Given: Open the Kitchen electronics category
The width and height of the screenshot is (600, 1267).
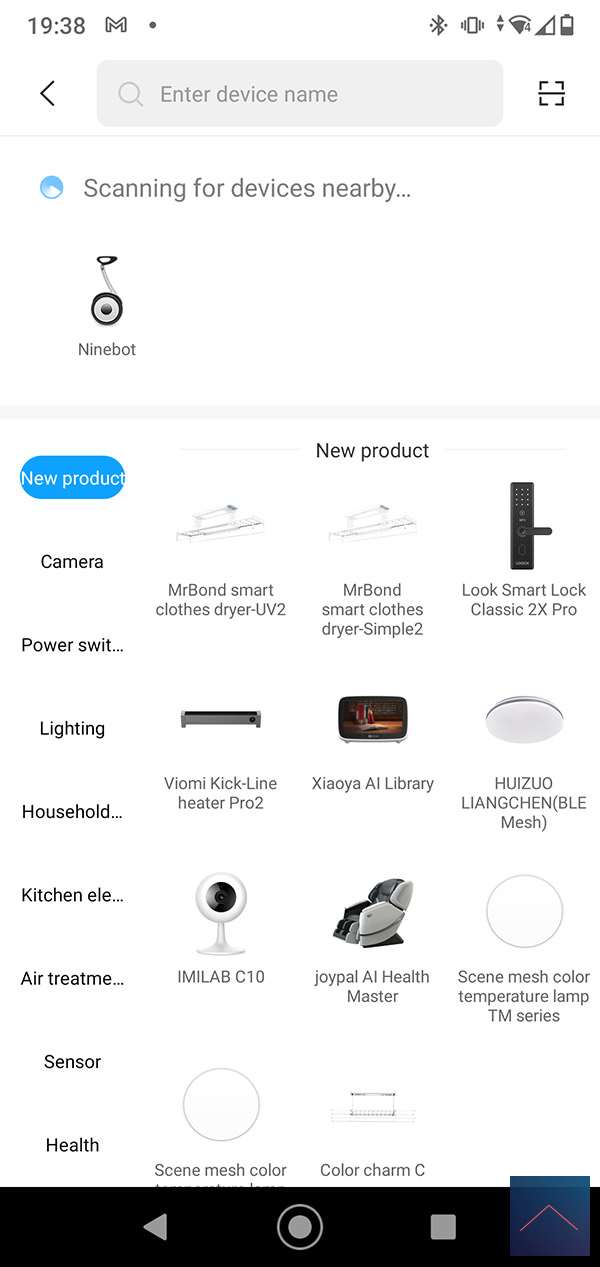Looking at the screenshot, I should 72,895.
